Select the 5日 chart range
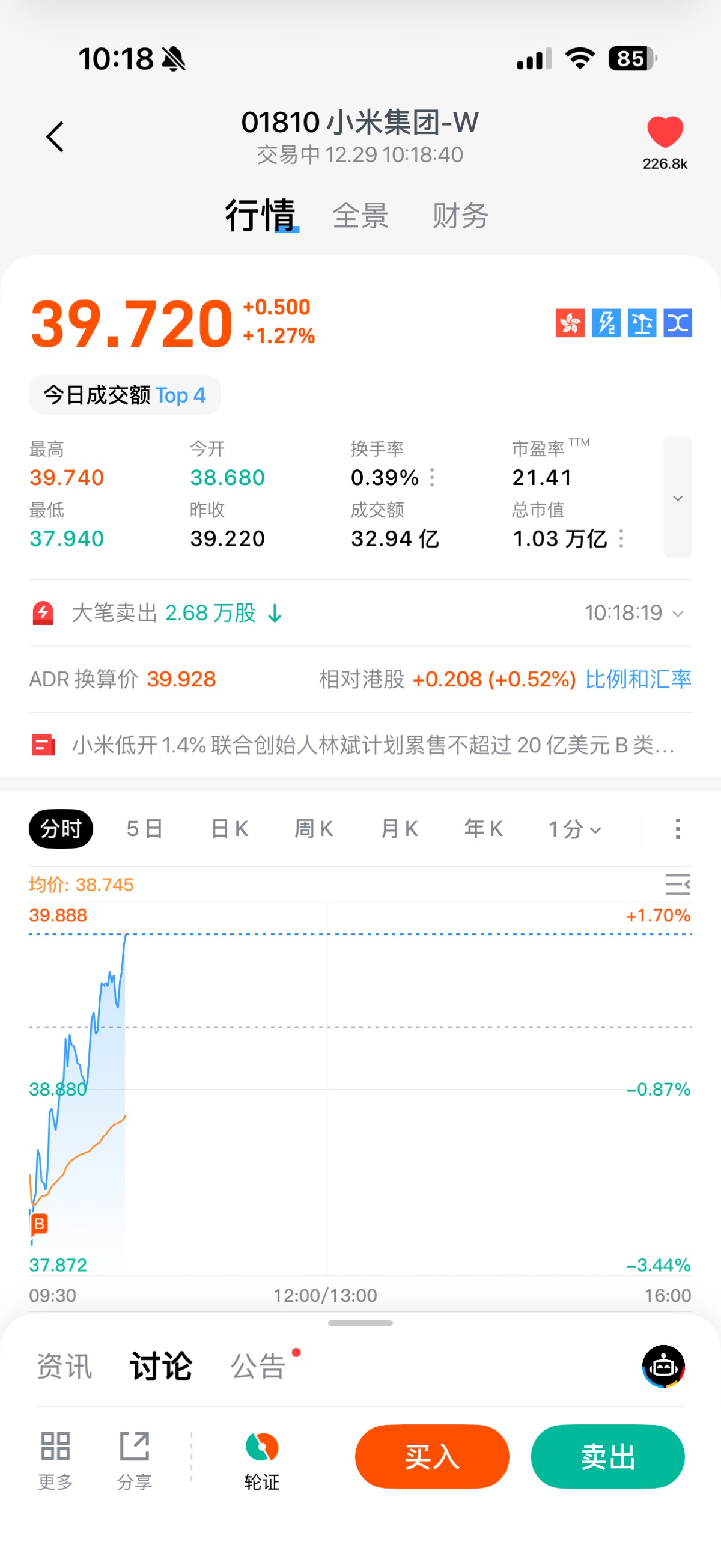This screenshot has width=721, height=1568. (x=145, y=829)
